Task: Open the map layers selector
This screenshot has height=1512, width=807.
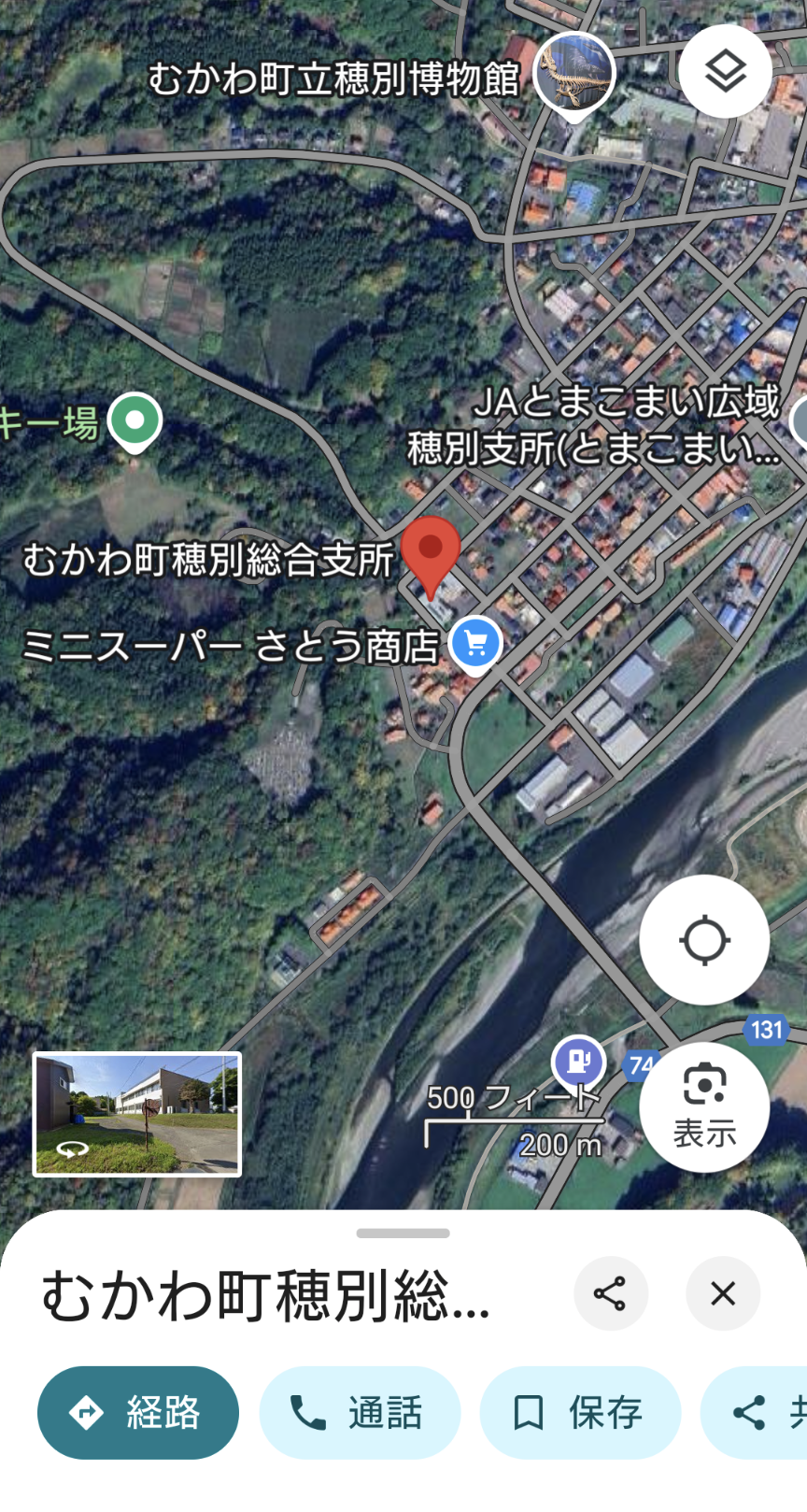Action: point(725,71)
